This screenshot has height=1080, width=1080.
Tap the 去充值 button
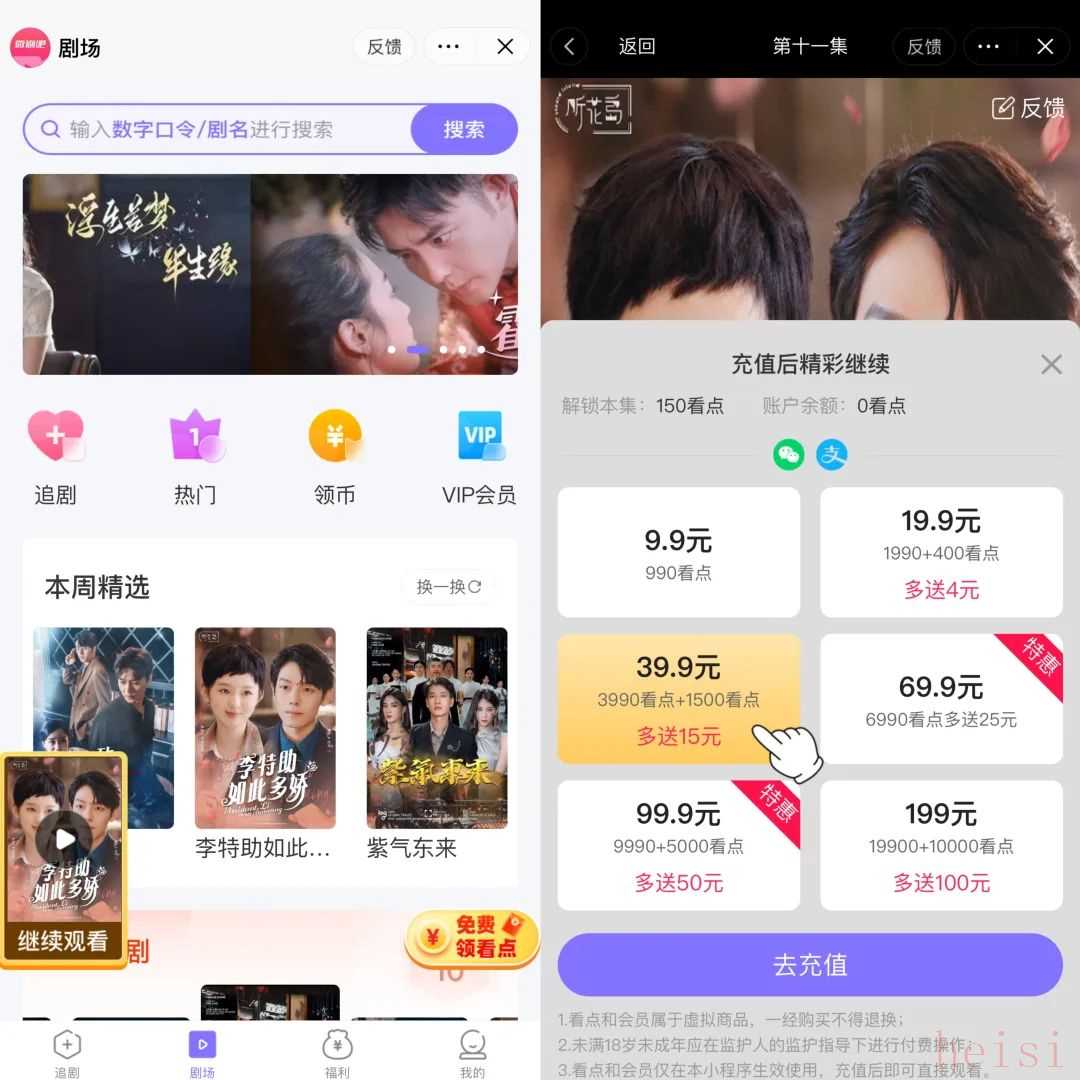[x=810, y=965]
